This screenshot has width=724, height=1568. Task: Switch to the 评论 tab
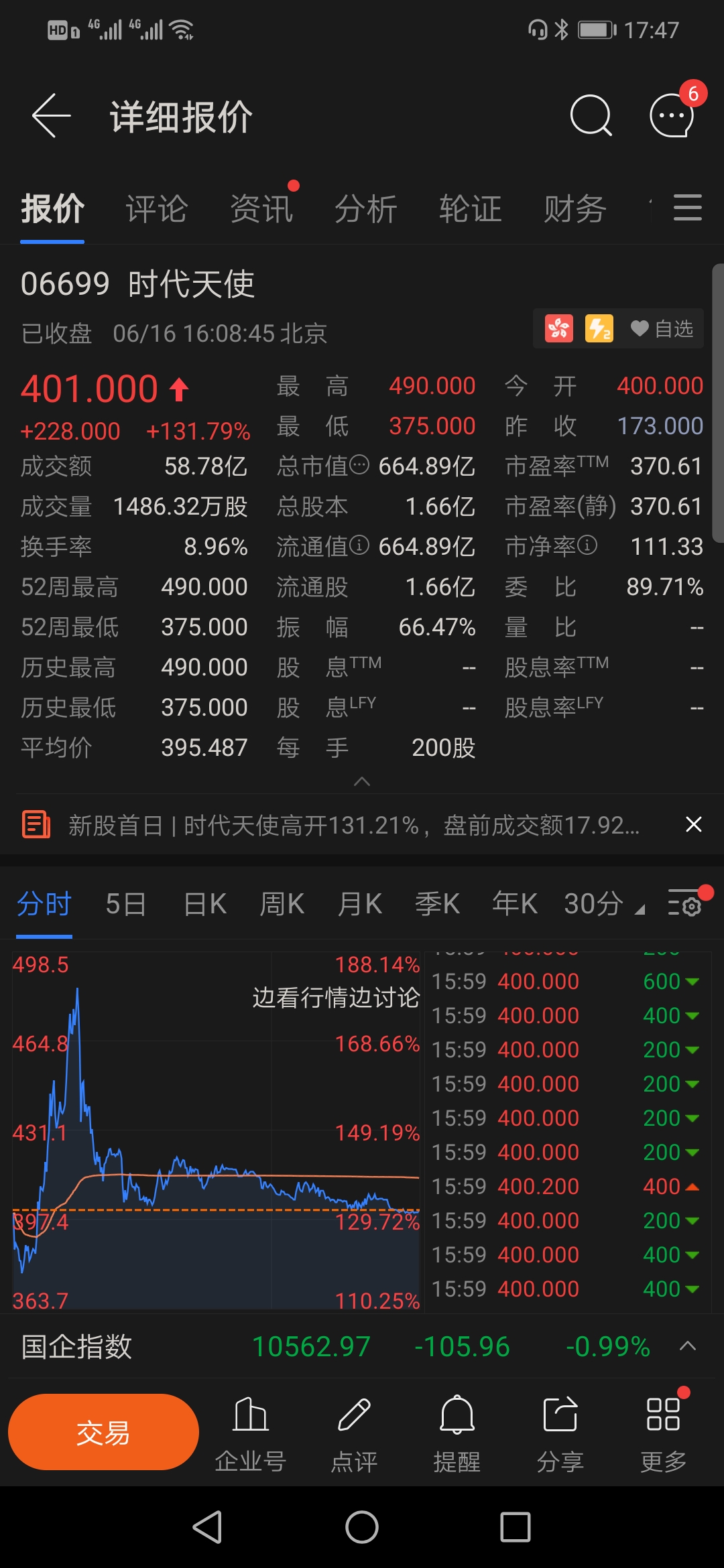157,209
